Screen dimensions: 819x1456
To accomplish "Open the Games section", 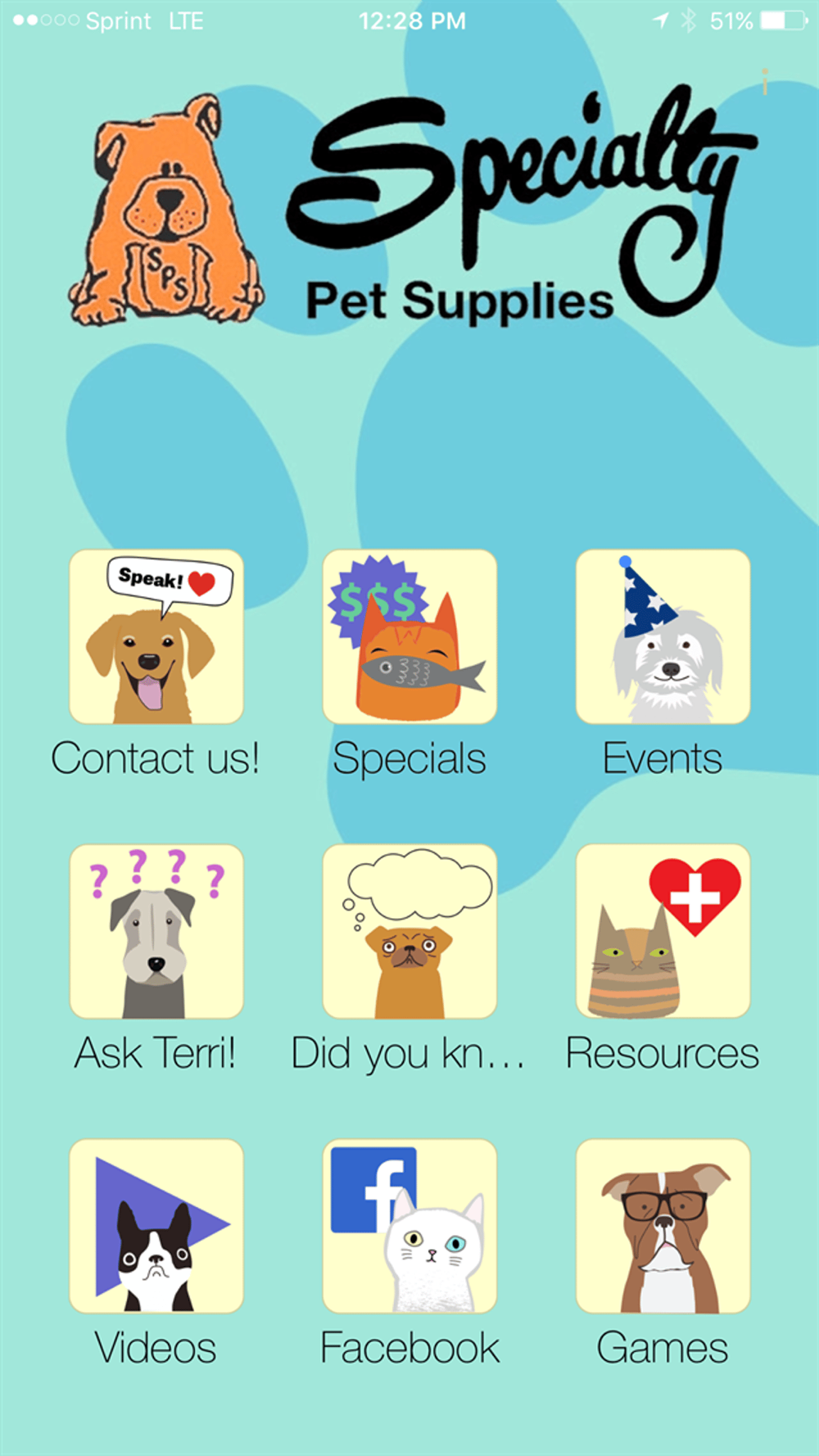I will 663,1227.
